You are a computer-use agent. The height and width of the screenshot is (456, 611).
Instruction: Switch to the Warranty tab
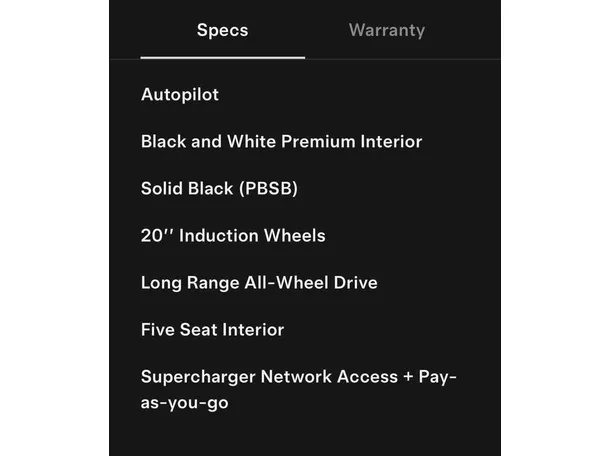pyautogui.click(x=386, y=30)
